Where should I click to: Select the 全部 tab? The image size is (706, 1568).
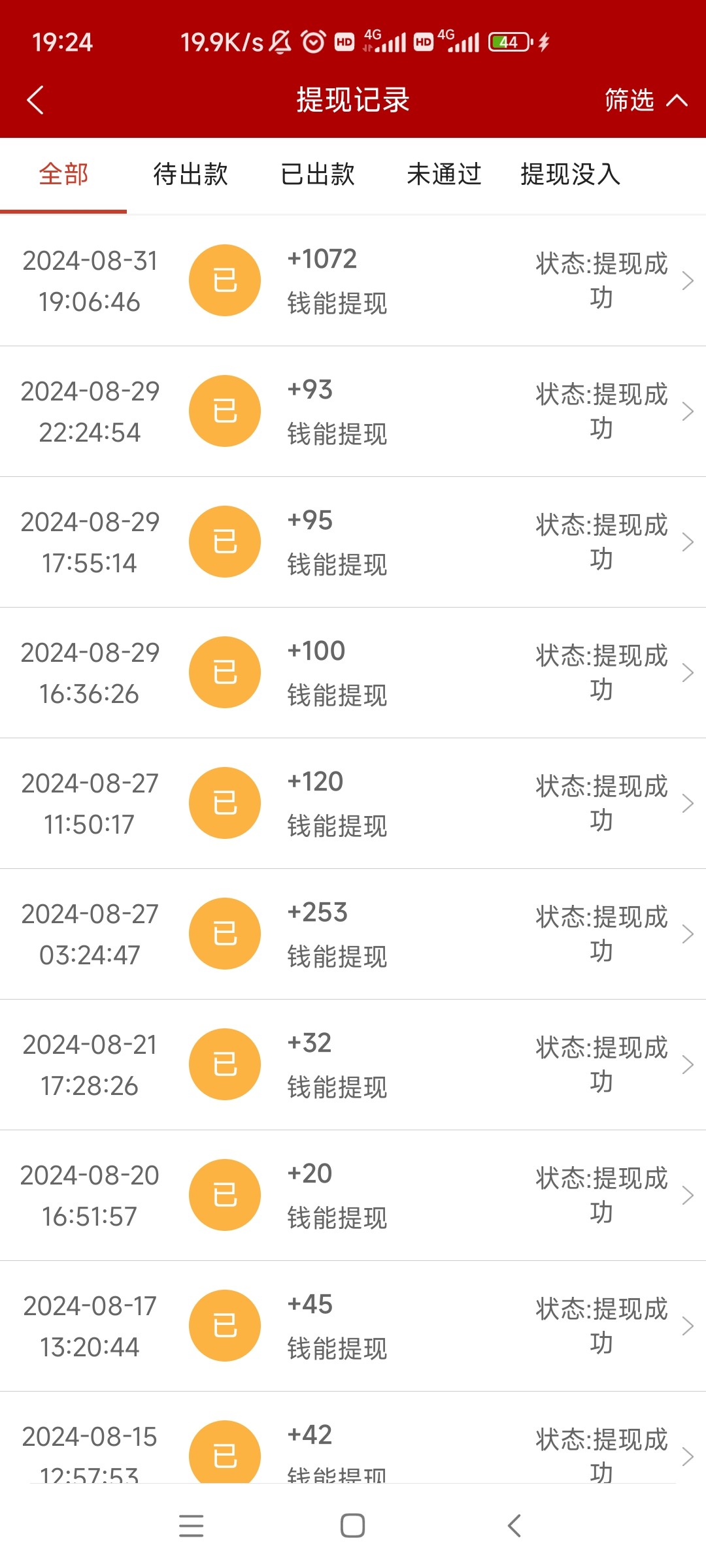click(63, 174)
